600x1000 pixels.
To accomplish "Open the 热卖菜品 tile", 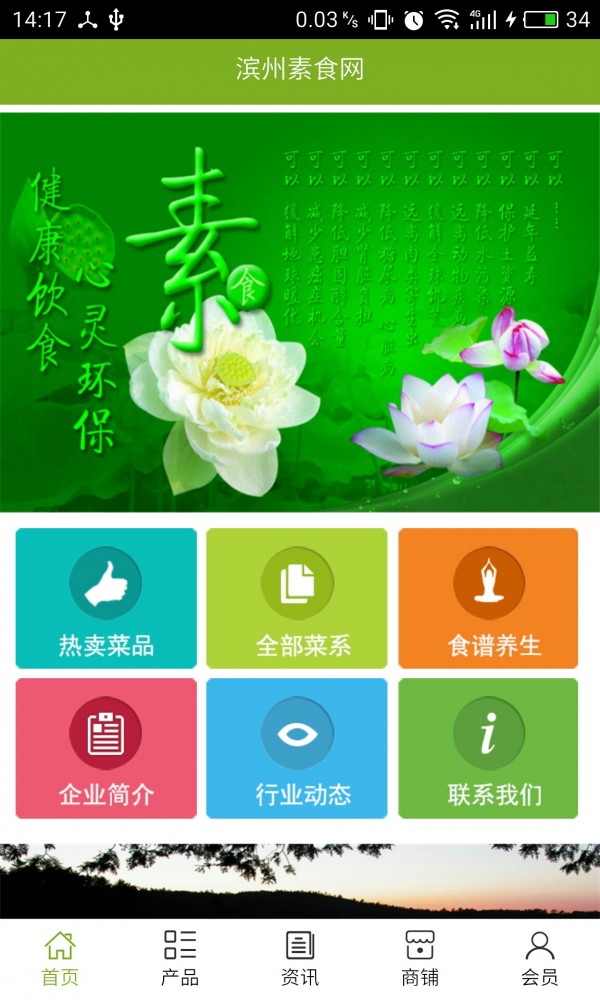I will [x=106, y=598].
